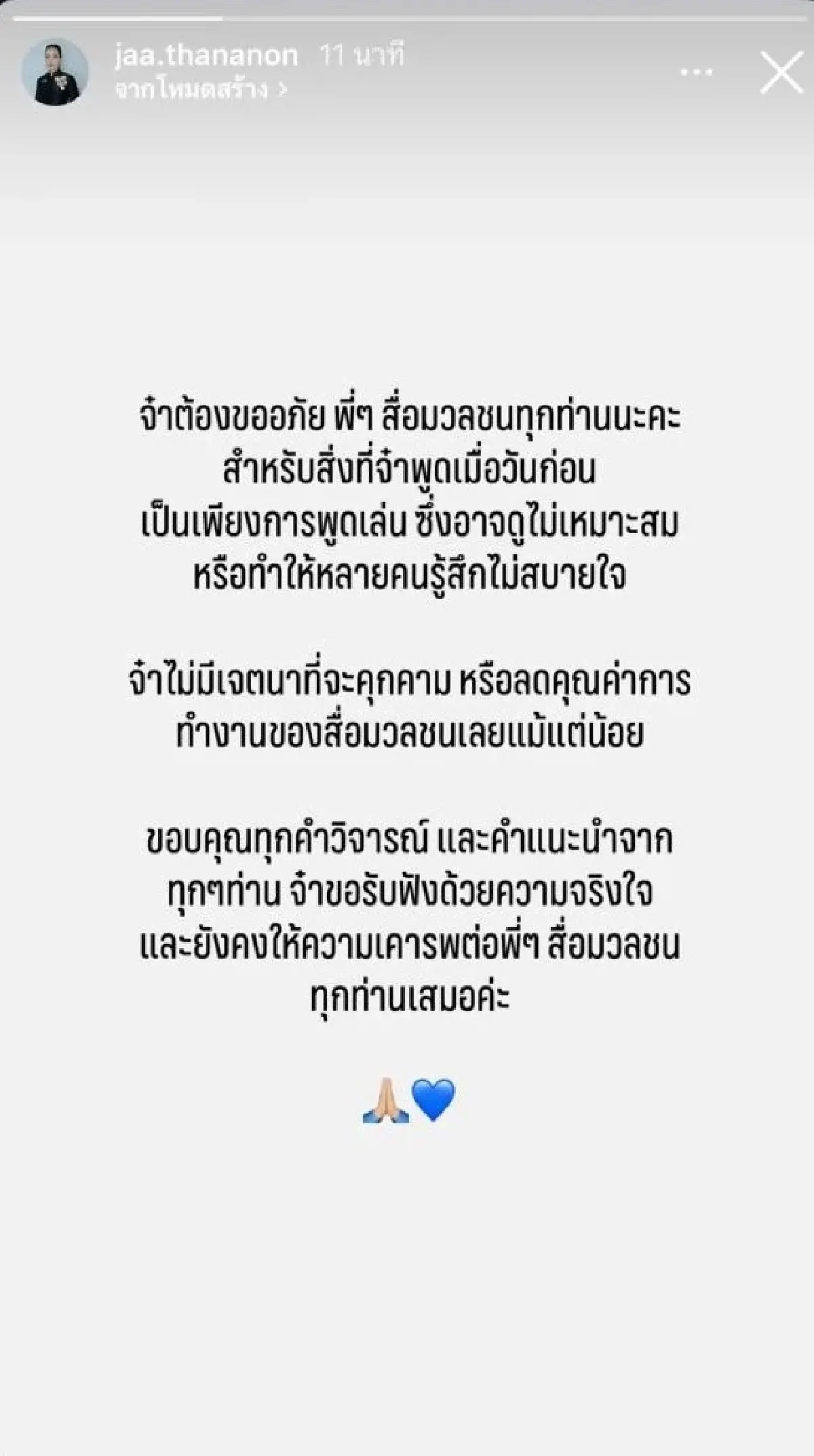The width and height of the screenshot is (814, 1456).
Task: Click the ขอบคุณทุกคำวิจารณ์ paragraph
Action: 407,844
